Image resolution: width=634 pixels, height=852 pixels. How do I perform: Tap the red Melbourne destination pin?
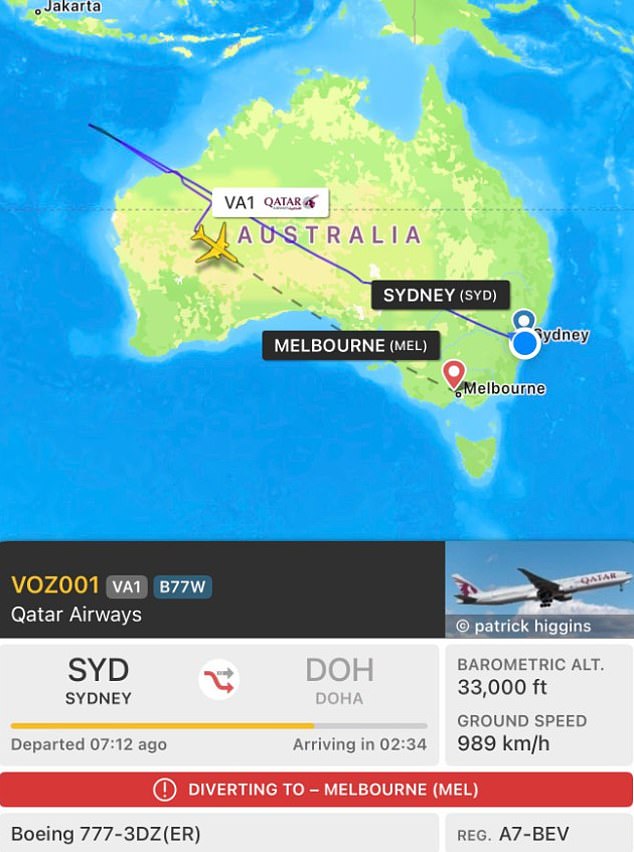click(x=454, y=374)
